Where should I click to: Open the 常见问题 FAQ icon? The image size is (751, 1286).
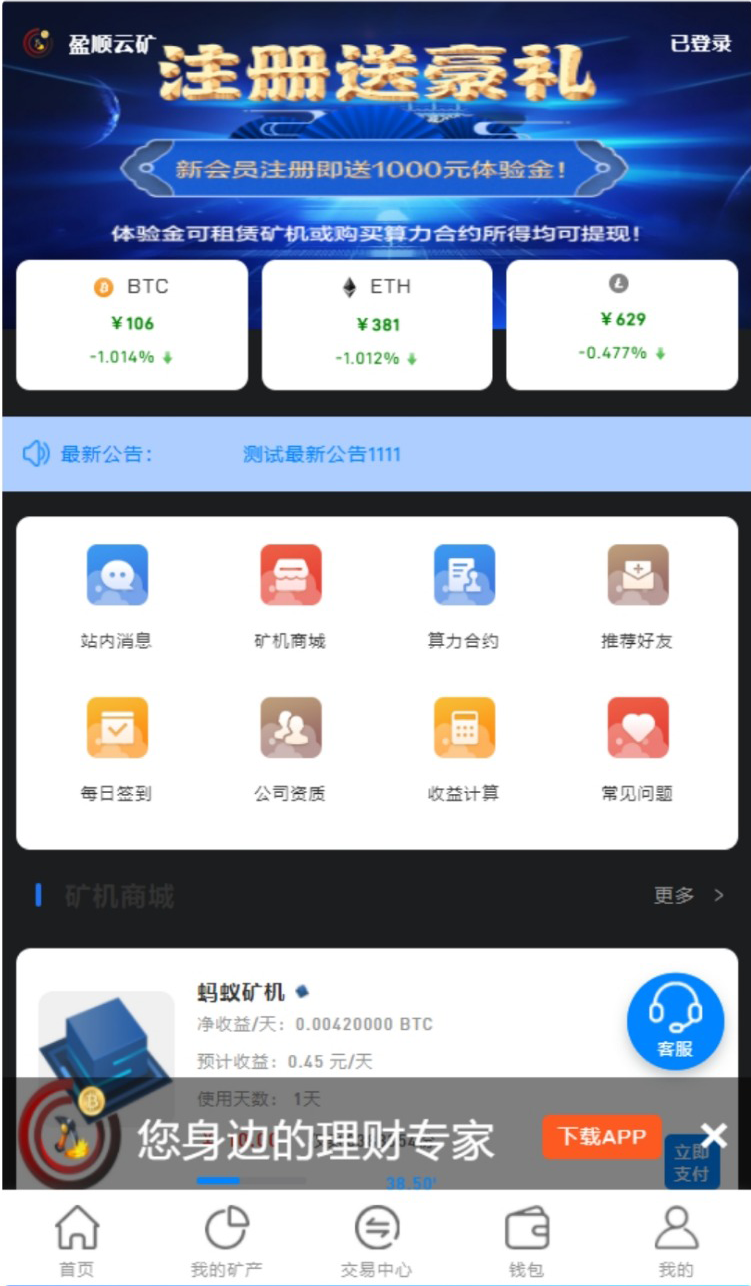point(637,727)
